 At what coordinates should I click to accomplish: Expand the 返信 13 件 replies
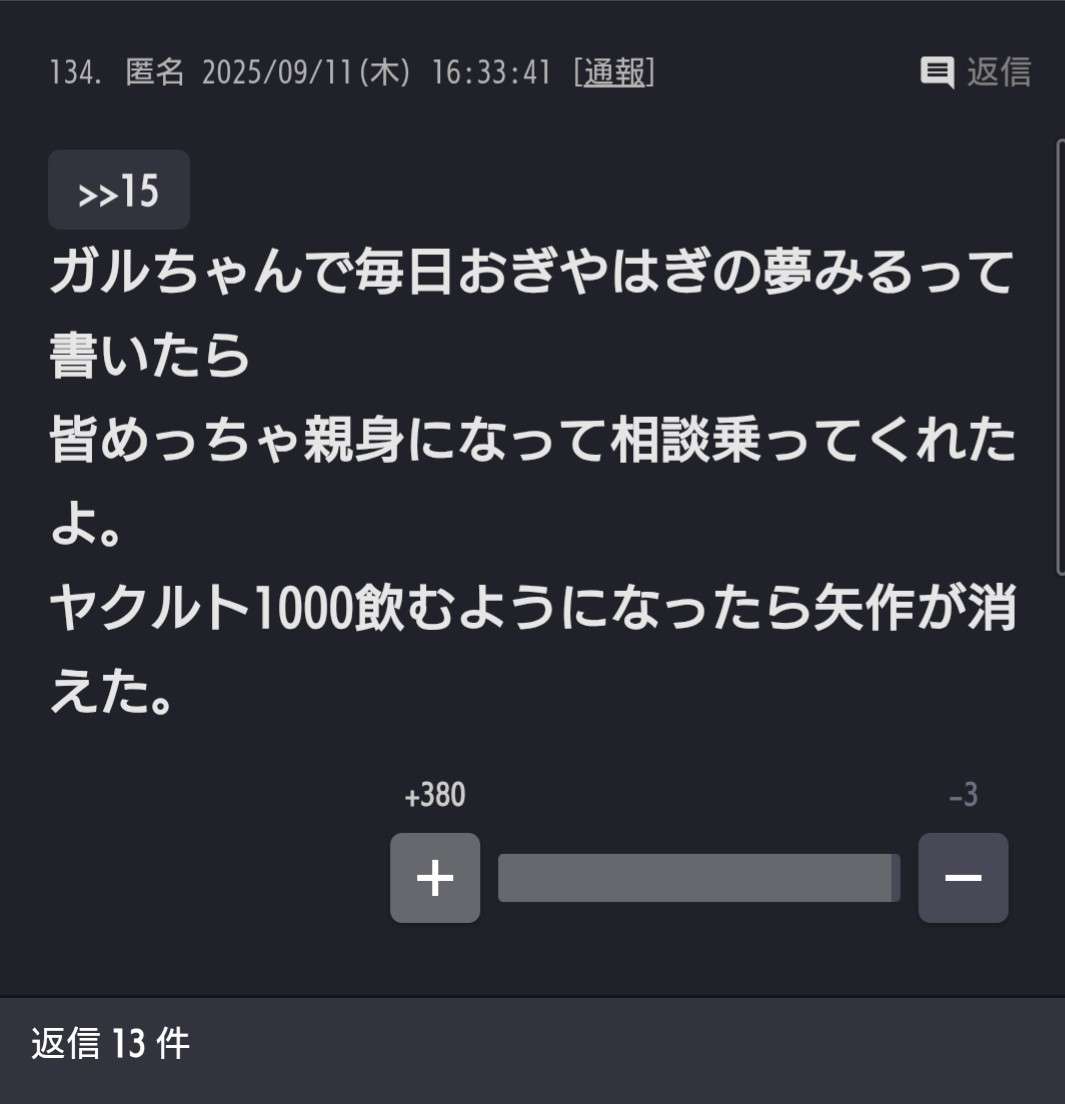coord(110,1045)
